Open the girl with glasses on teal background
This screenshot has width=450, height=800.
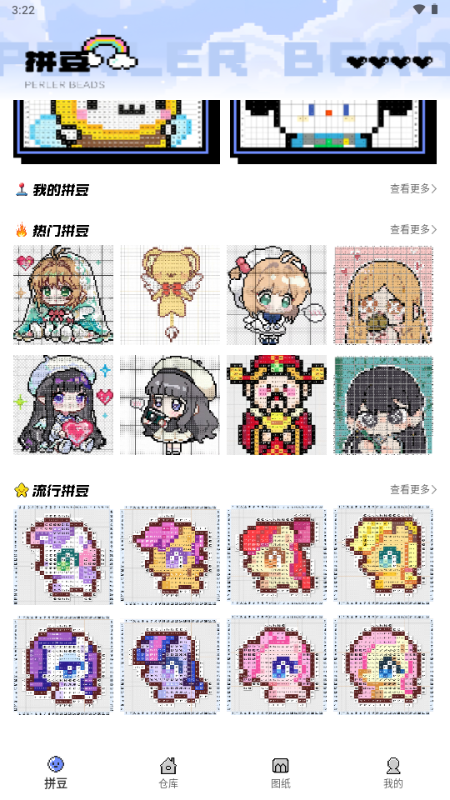[x=384, y=405]
